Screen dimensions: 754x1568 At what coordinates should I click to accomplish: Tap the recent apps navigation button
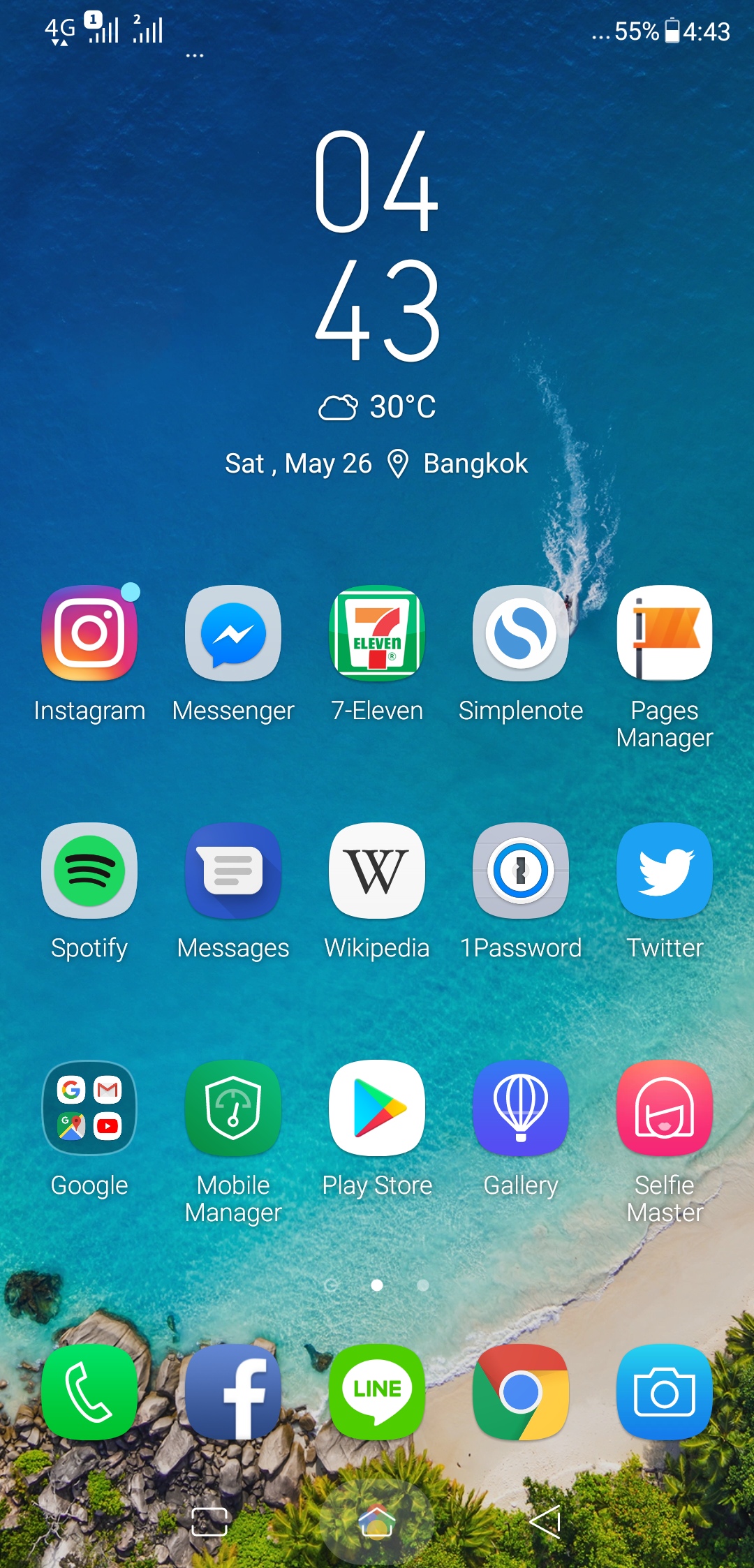tap(209, 1522)
